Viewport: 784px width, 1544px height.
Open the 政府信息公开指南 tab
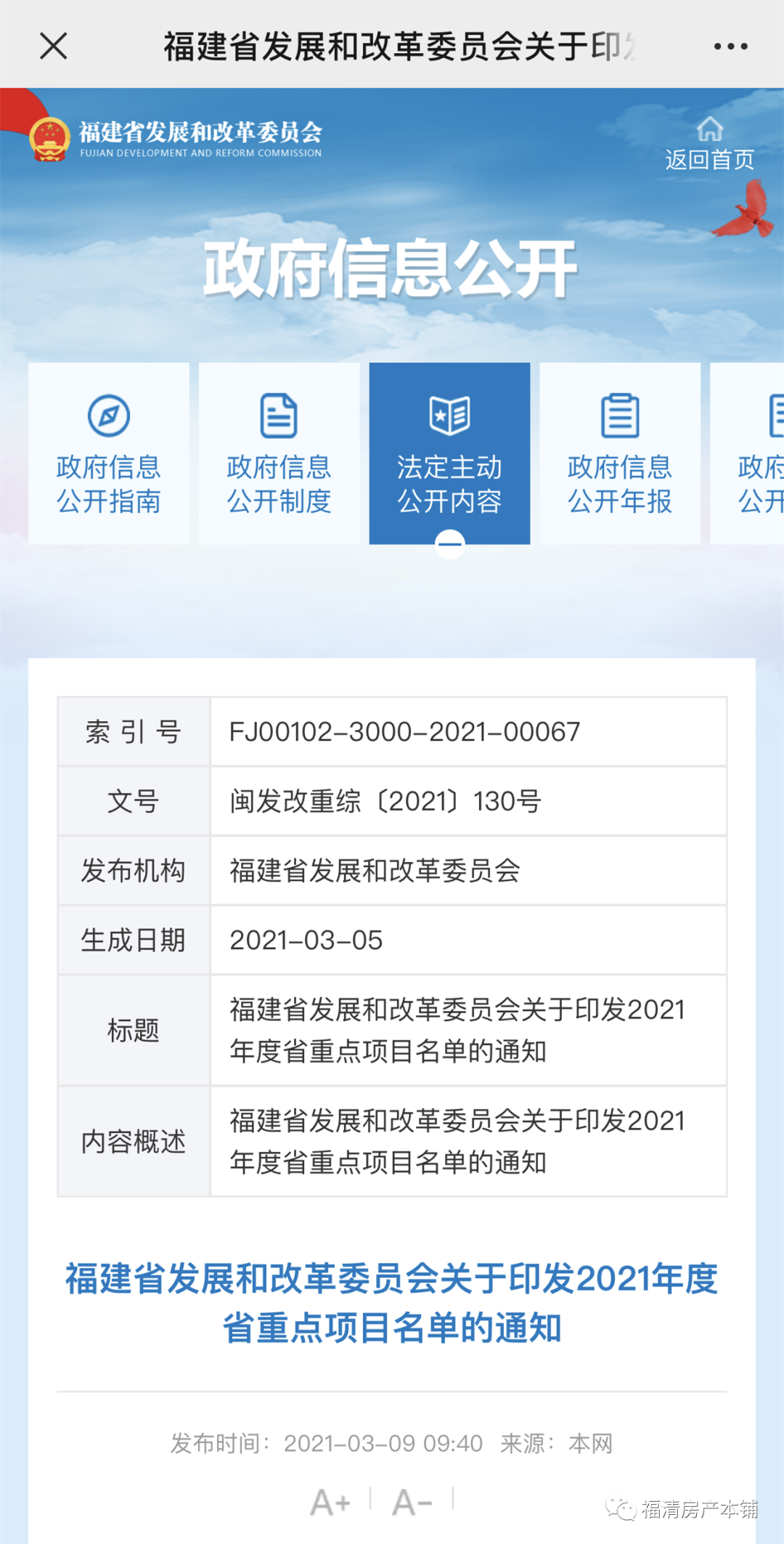pyautogui.click(x=109, y=453)
